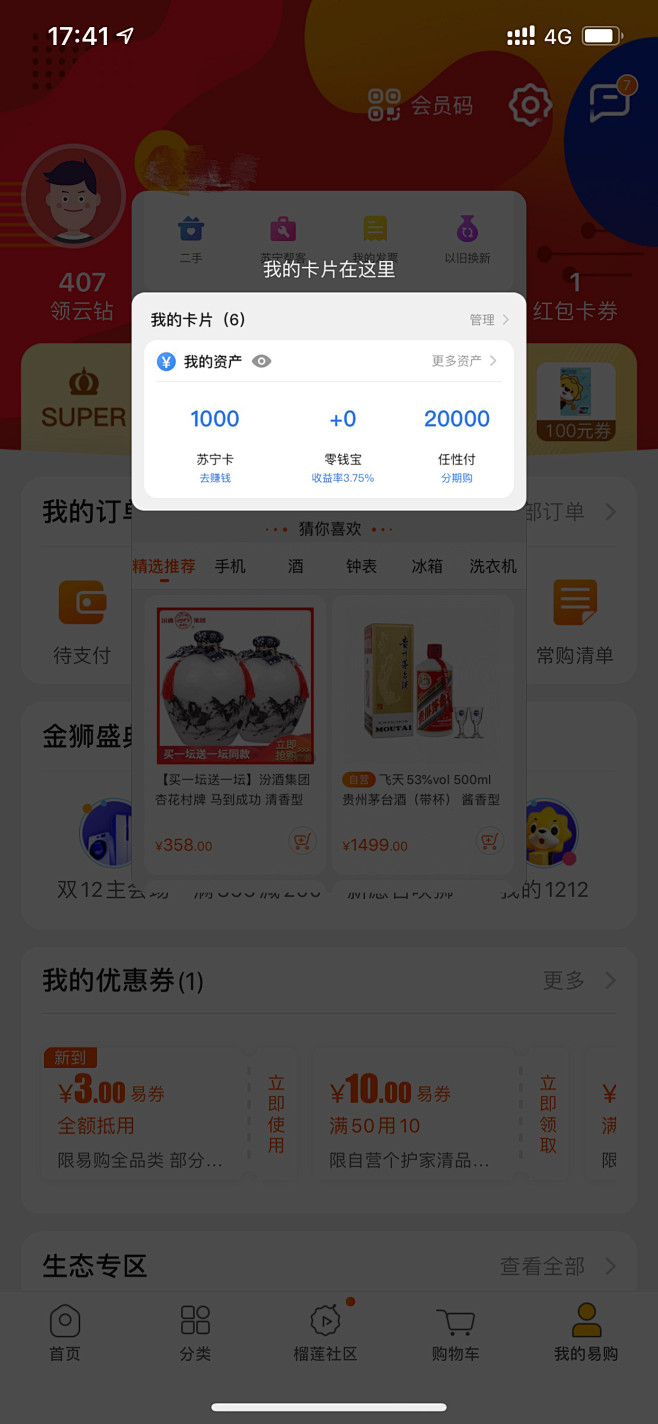The width and height of the screenshot is (658, 1424).
Task: Open the settings gear icon
Action: 530,105
